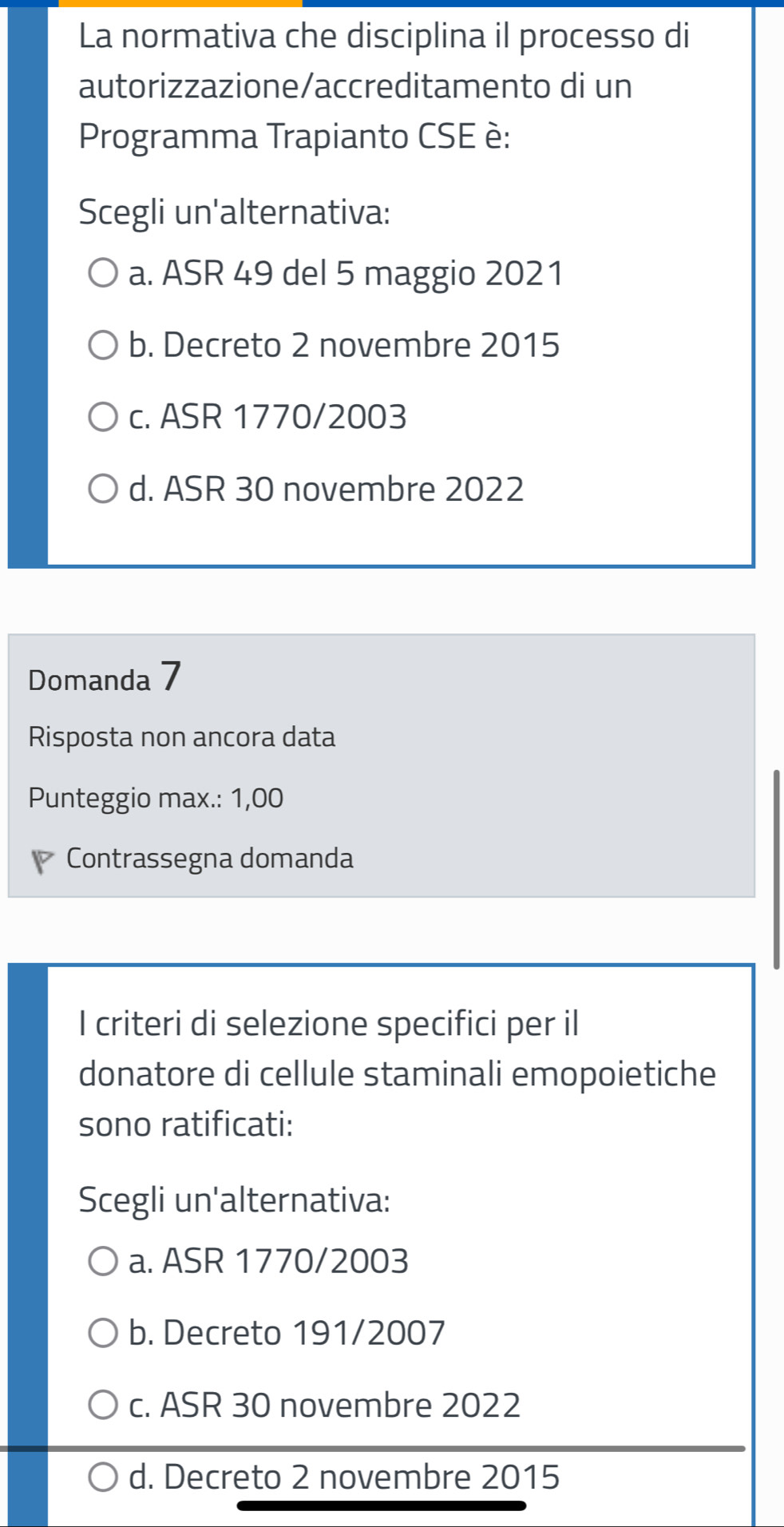Select d. ASR 30 novembre 2022 in first question

[102, 489]
